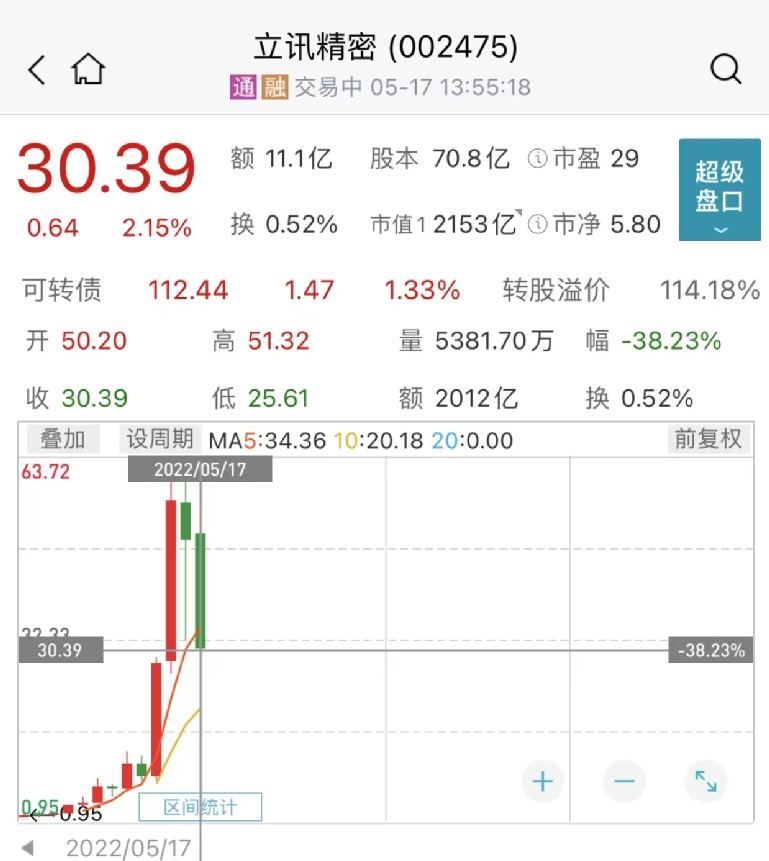The image size is (769, 861).
Task: Step to previous date with left arrow
Action: [28, 849]
